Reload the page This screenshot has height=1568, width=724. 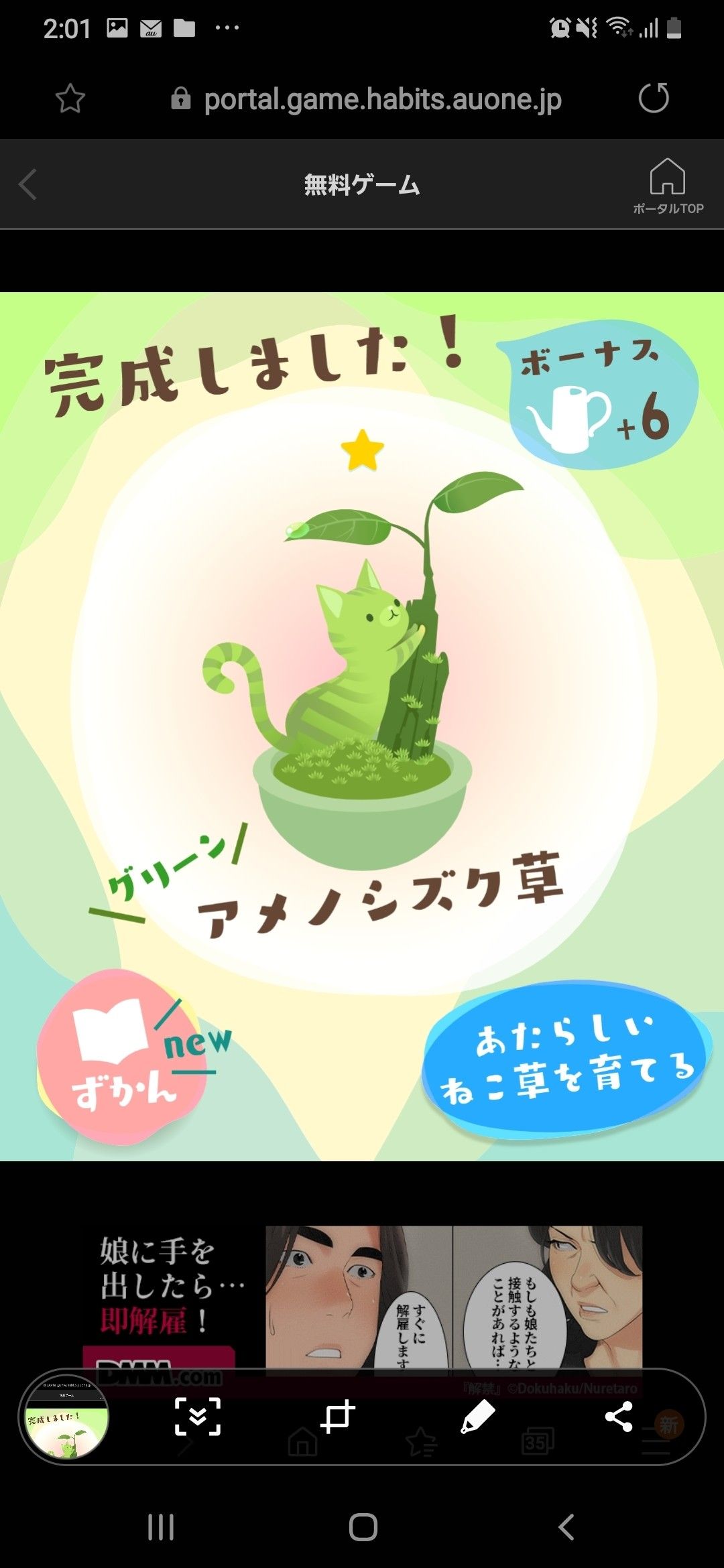point(654,99)
